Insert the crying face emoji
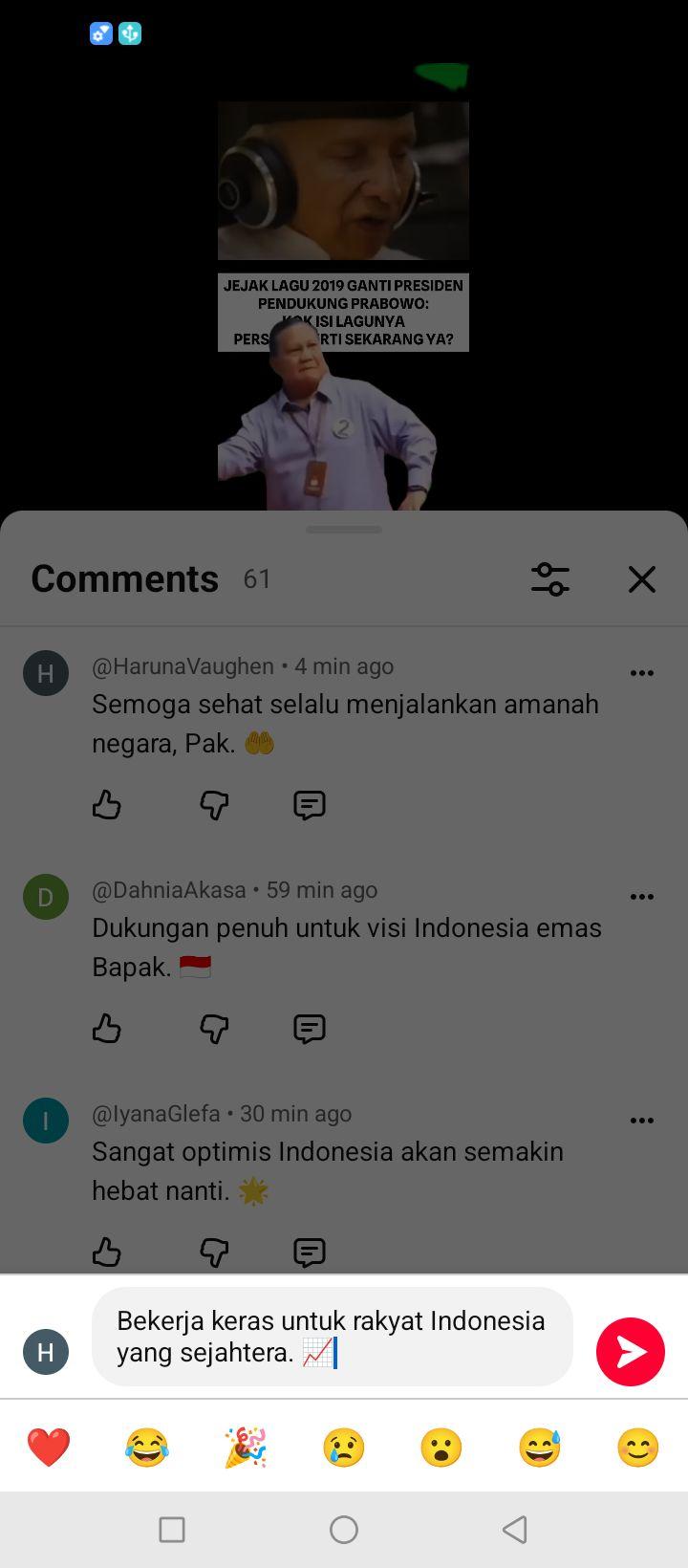The image size is (688, 1568). pos(344,1447)
